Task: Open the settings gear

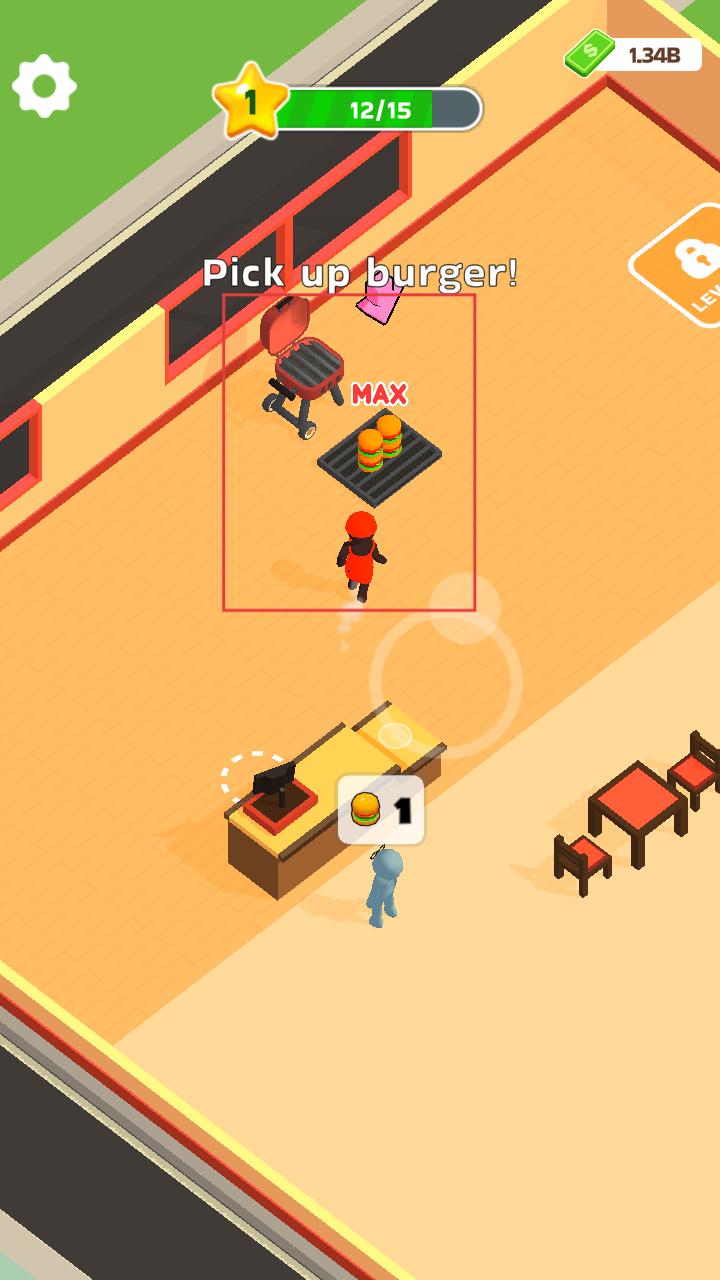Action: coord(44,86)
